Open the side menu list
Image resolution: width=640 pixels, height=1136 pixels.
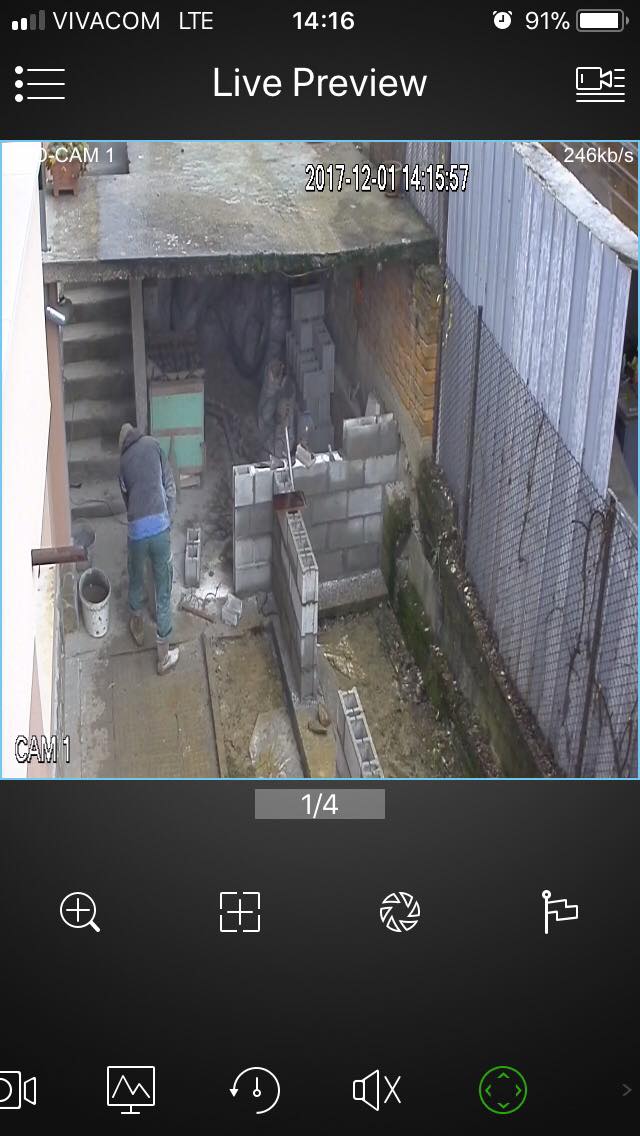40,84
